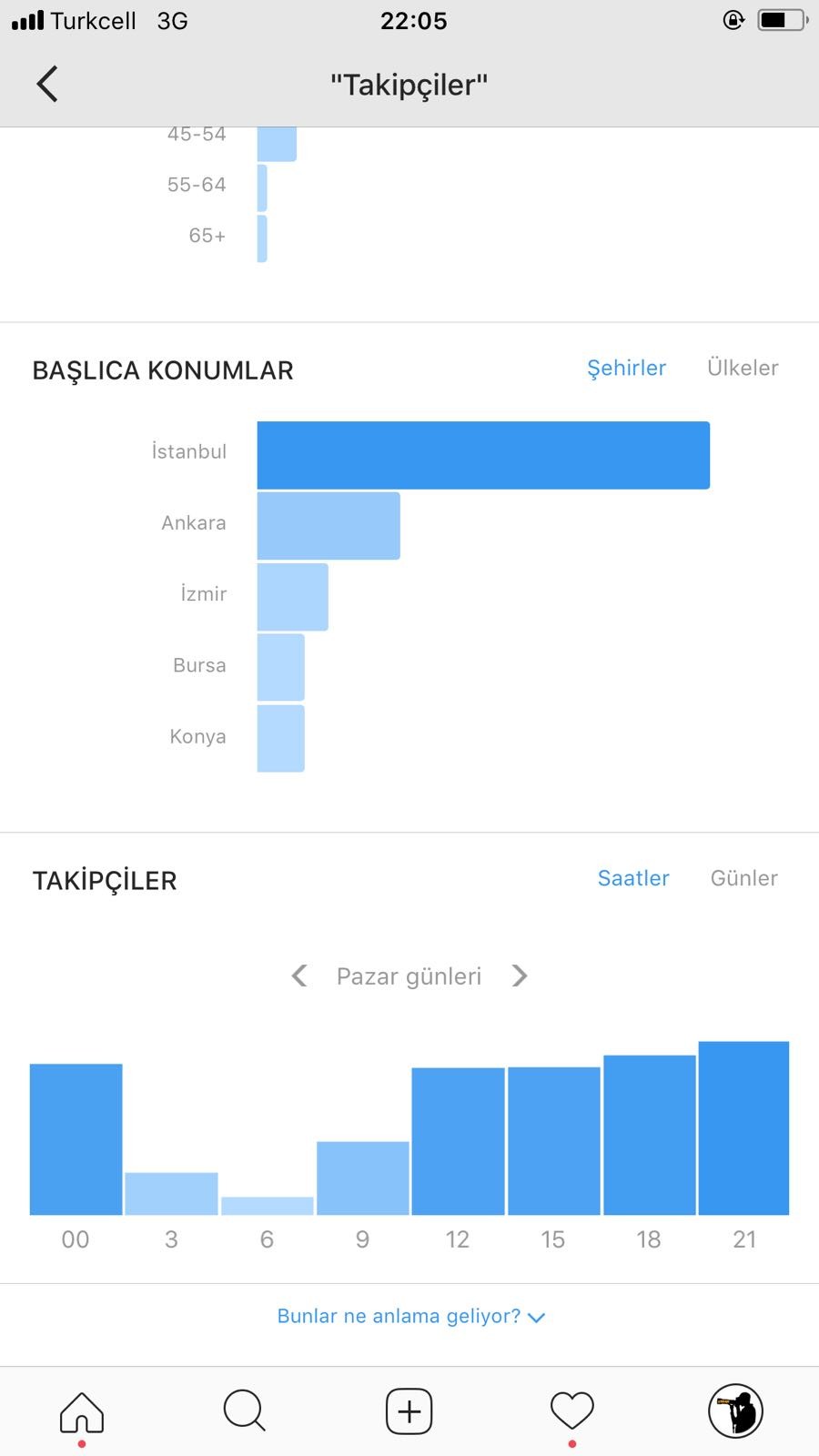Open the search tab
819x1456 pixels.
tap(245, 1410)
